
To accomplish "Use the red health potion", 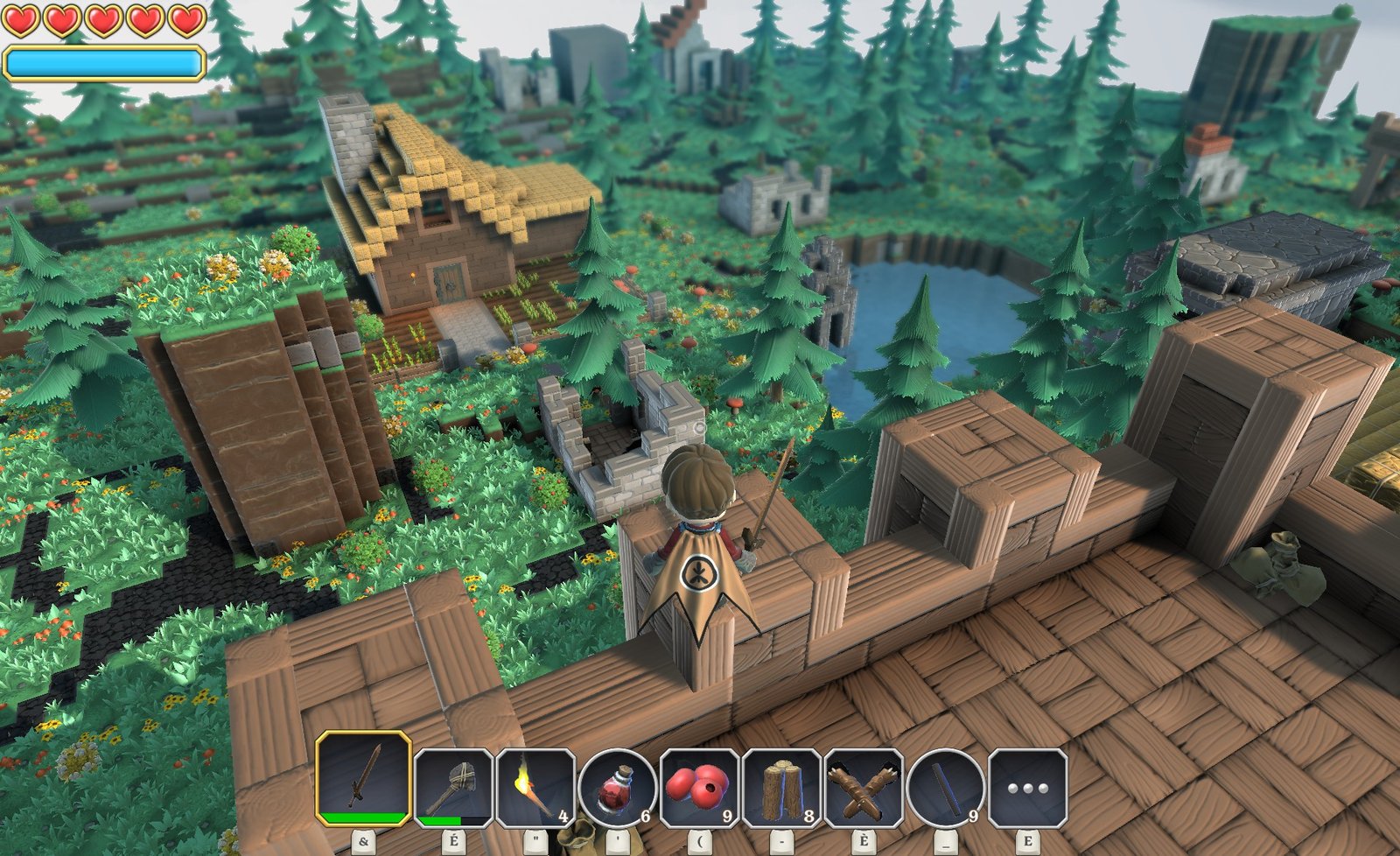I will point(617,787).
